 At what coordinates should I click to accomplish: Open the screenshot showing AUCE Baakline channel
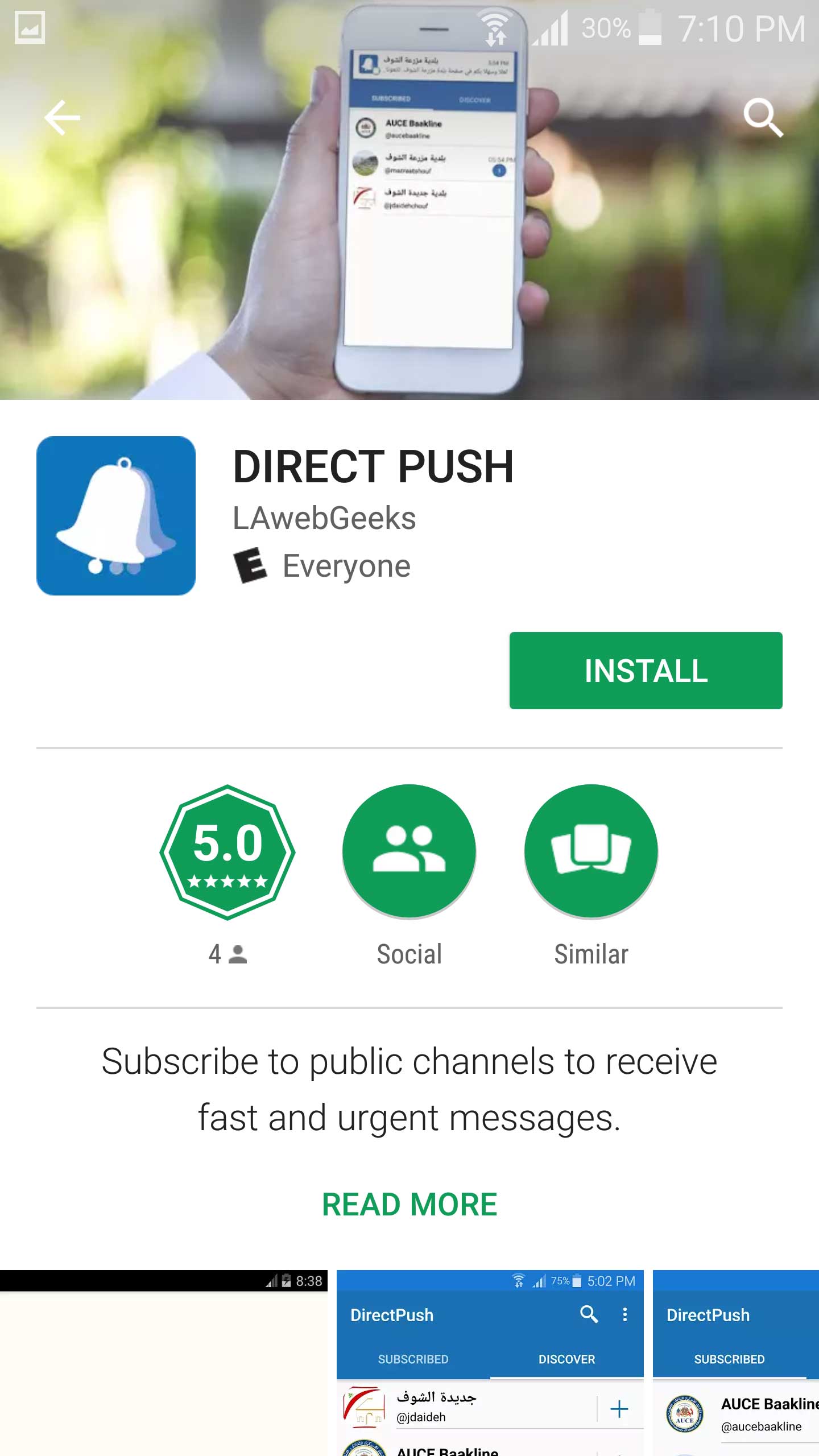click(x=737, y=1365)
